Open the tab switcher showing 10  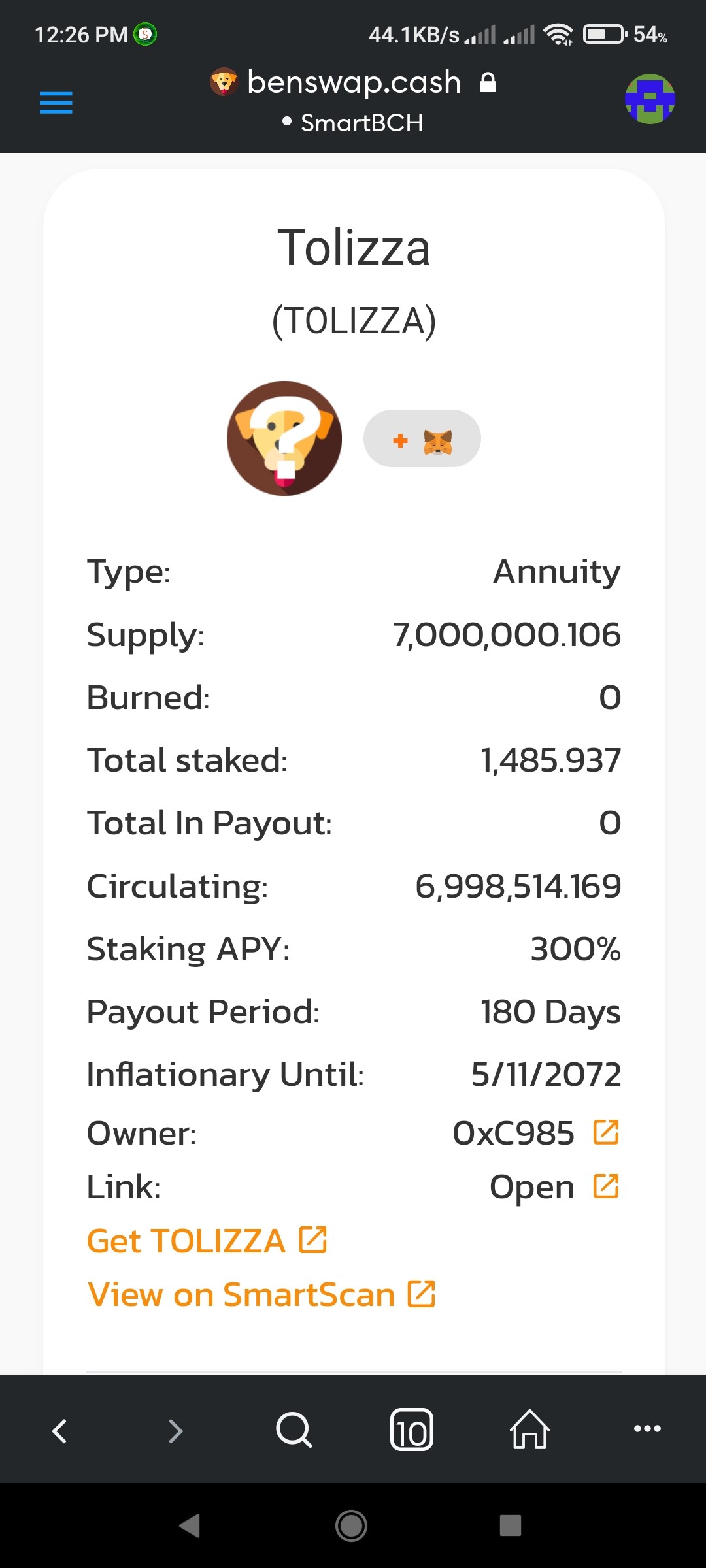click(x=412, y=1430)
